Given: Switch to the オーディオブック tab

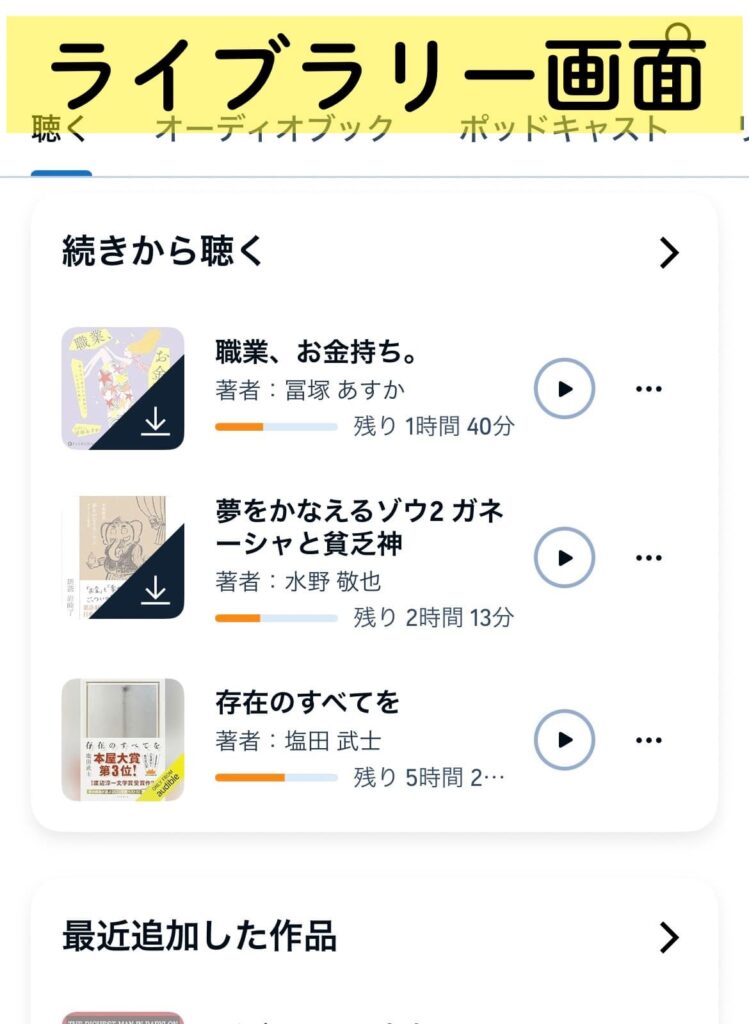Looking at the screenshot, I should (274, 130).
